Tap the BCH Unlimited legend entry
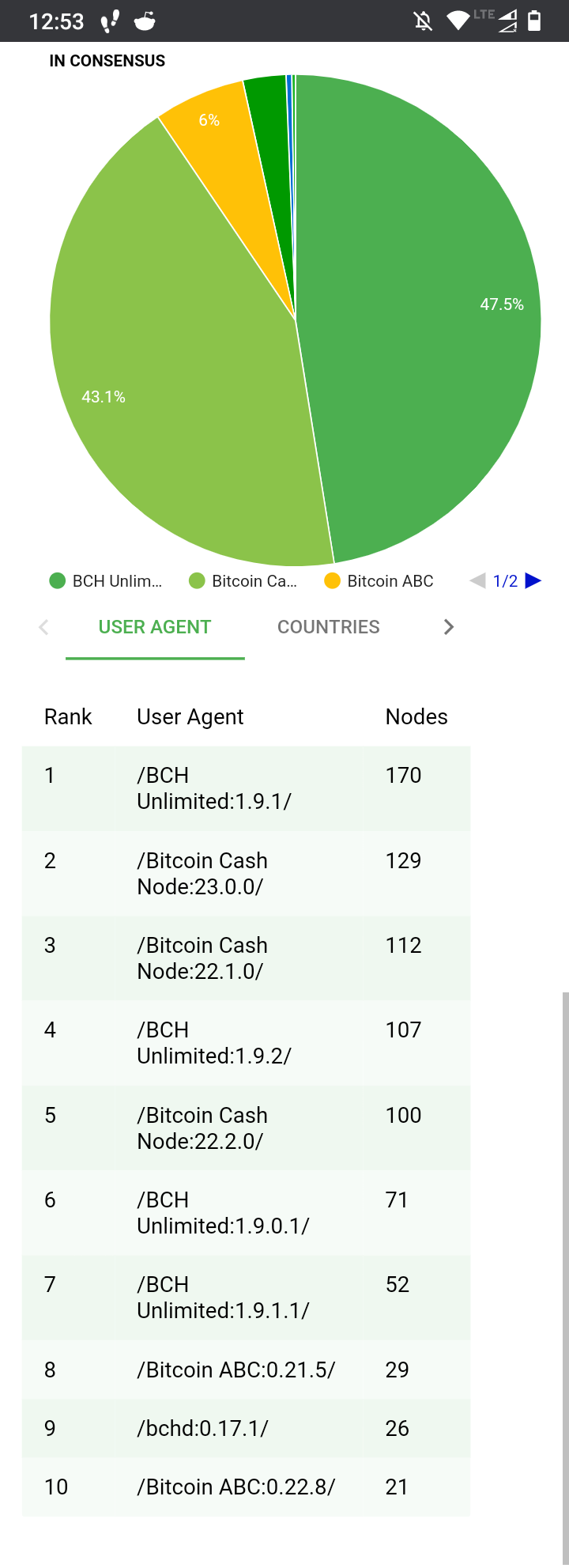 [x=106, y=581]
